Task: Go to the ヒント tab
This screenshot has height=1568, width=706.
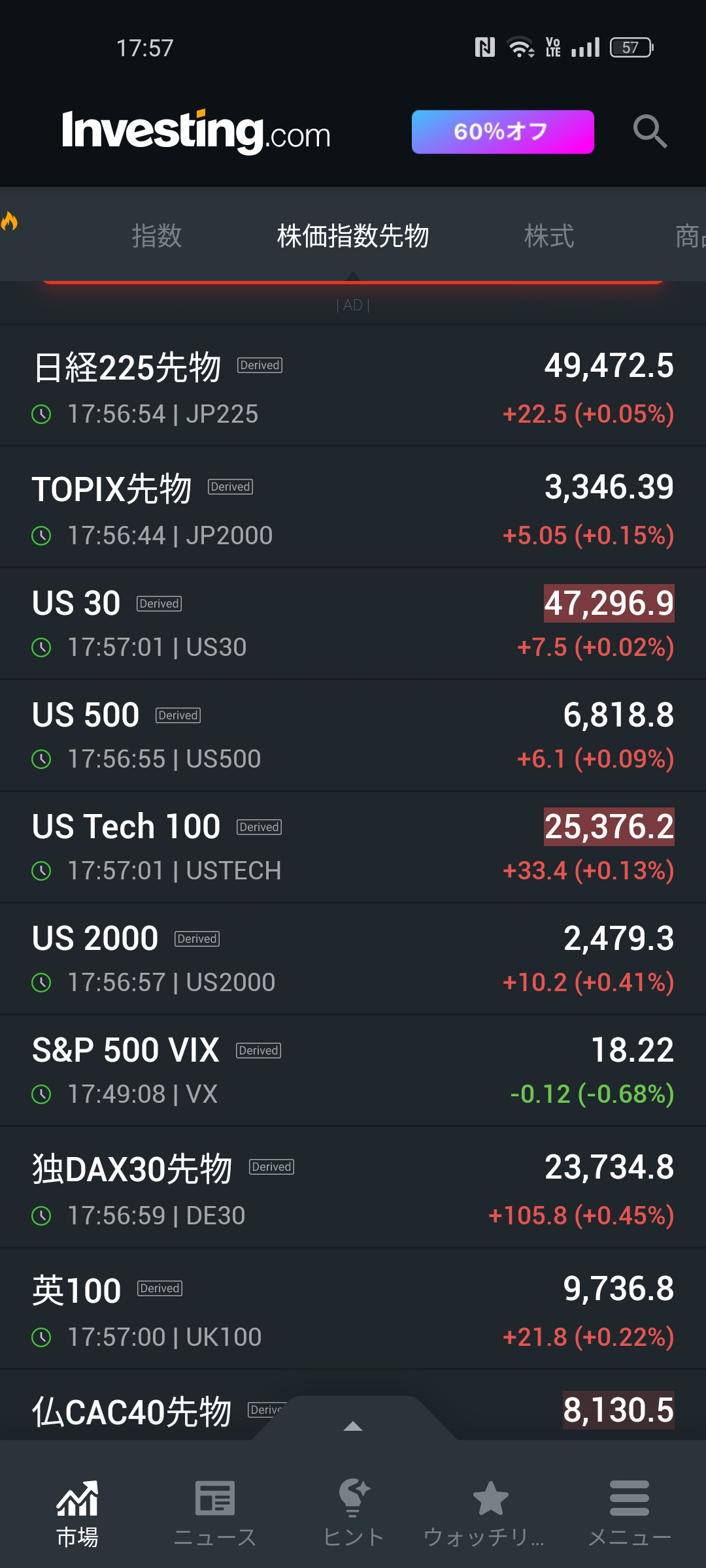Action: pyautogui.click(x=354, y=1513)
